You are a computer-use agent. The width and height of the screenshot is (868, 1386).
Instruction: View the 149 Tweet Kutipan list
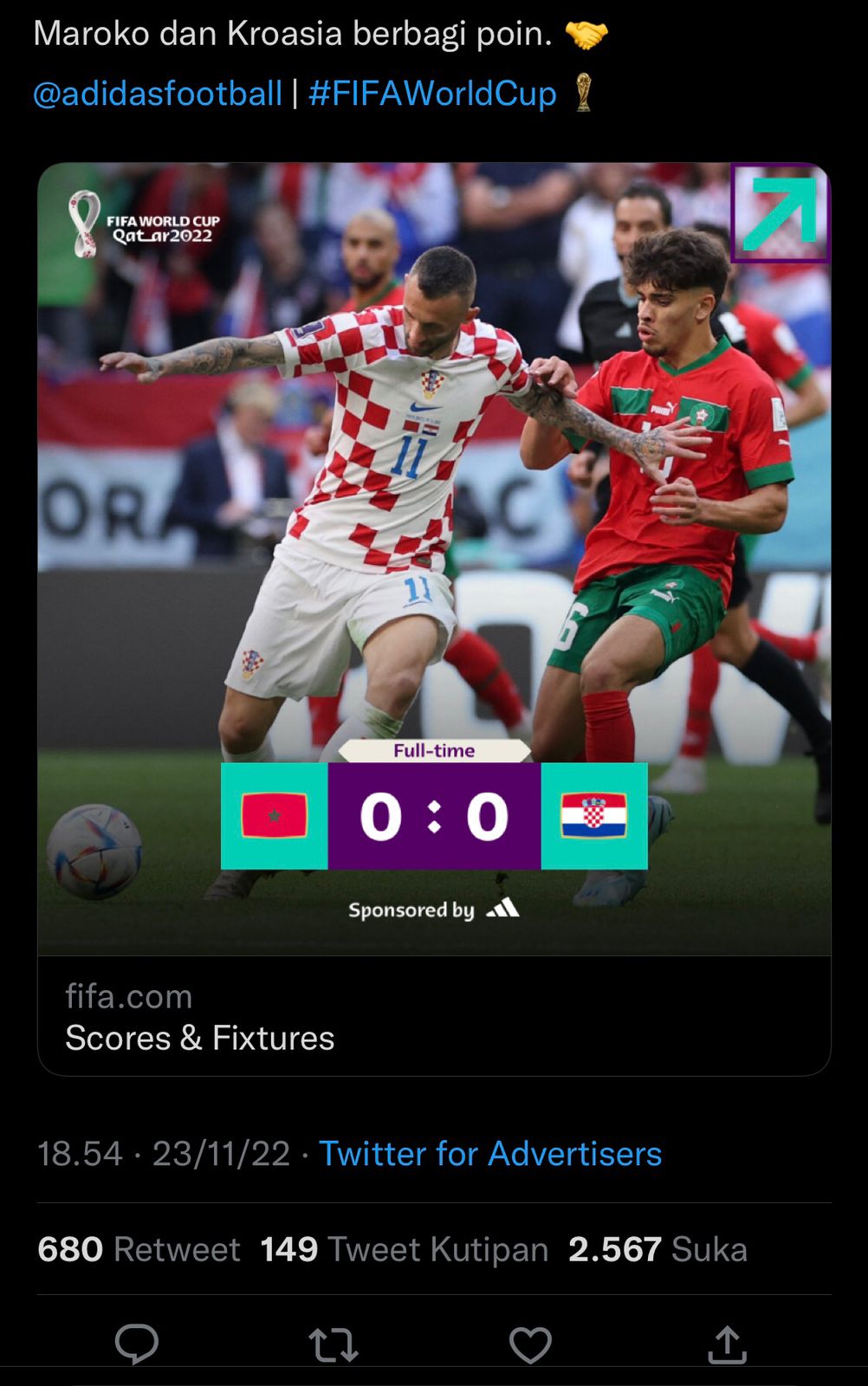point(405,1249)
